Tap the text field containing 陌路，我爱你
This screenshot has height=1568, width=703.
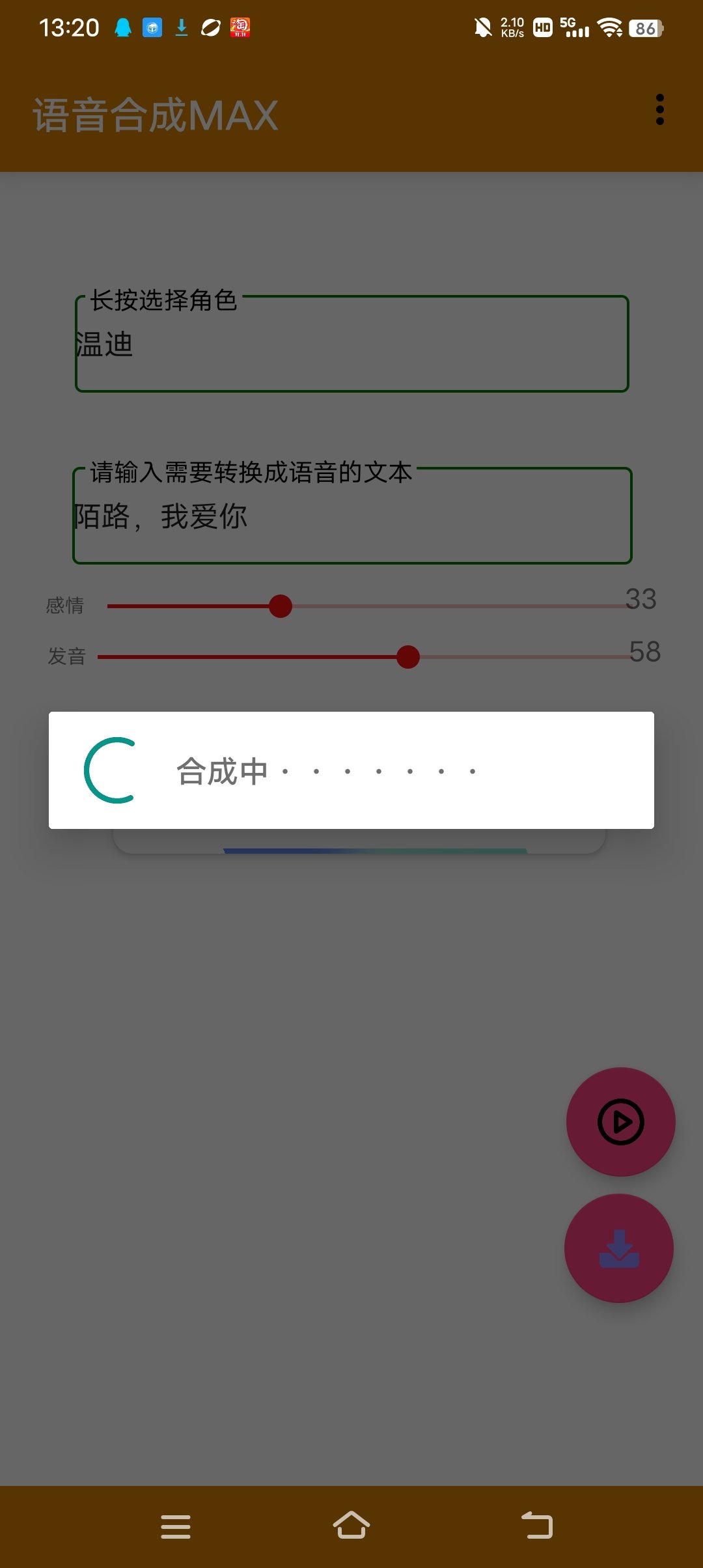pyautogui.click(x=351, y=518)
